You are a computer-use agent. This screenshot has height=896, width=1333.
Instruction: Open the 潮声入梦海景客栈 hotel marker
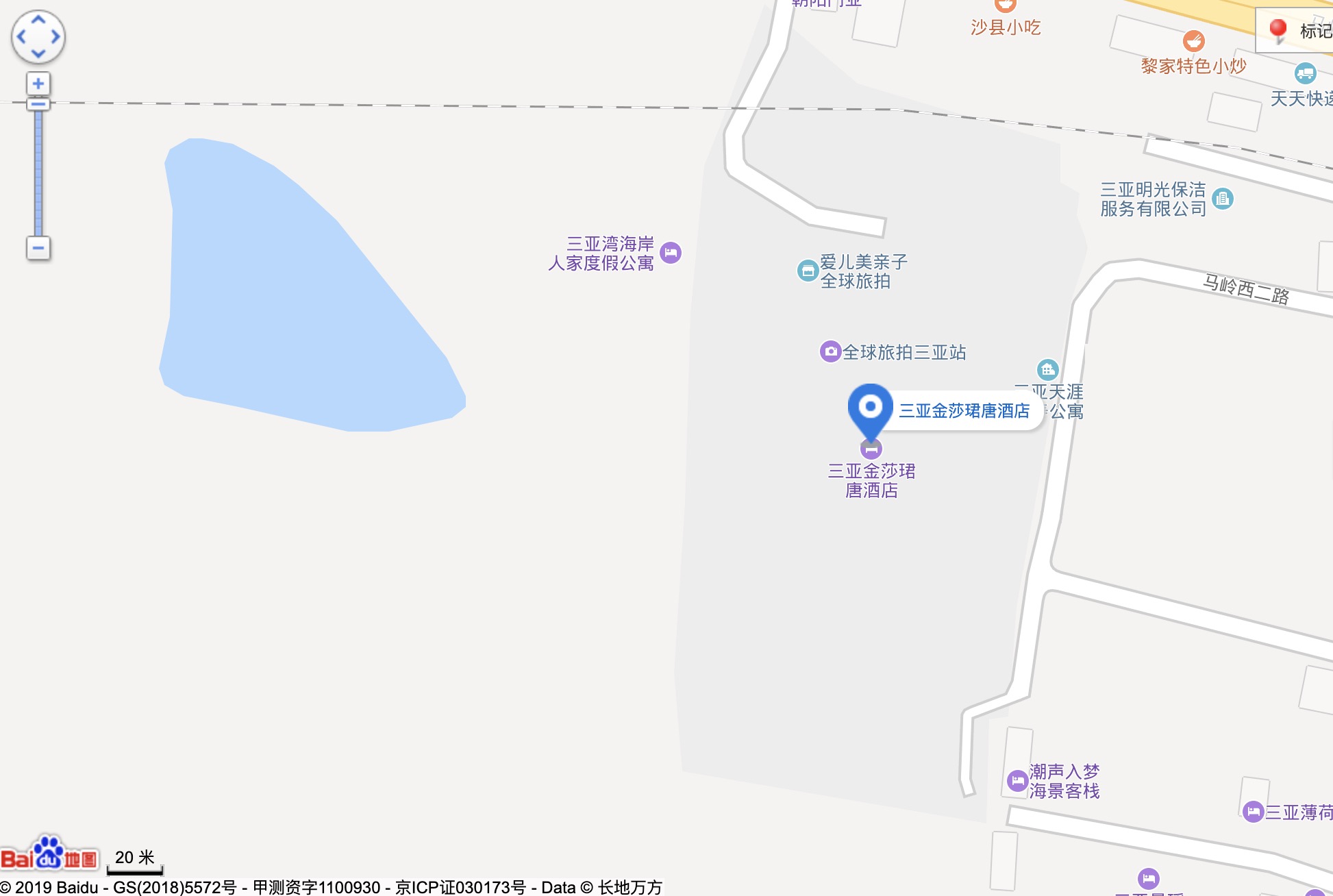click(x=1017, y=780)
